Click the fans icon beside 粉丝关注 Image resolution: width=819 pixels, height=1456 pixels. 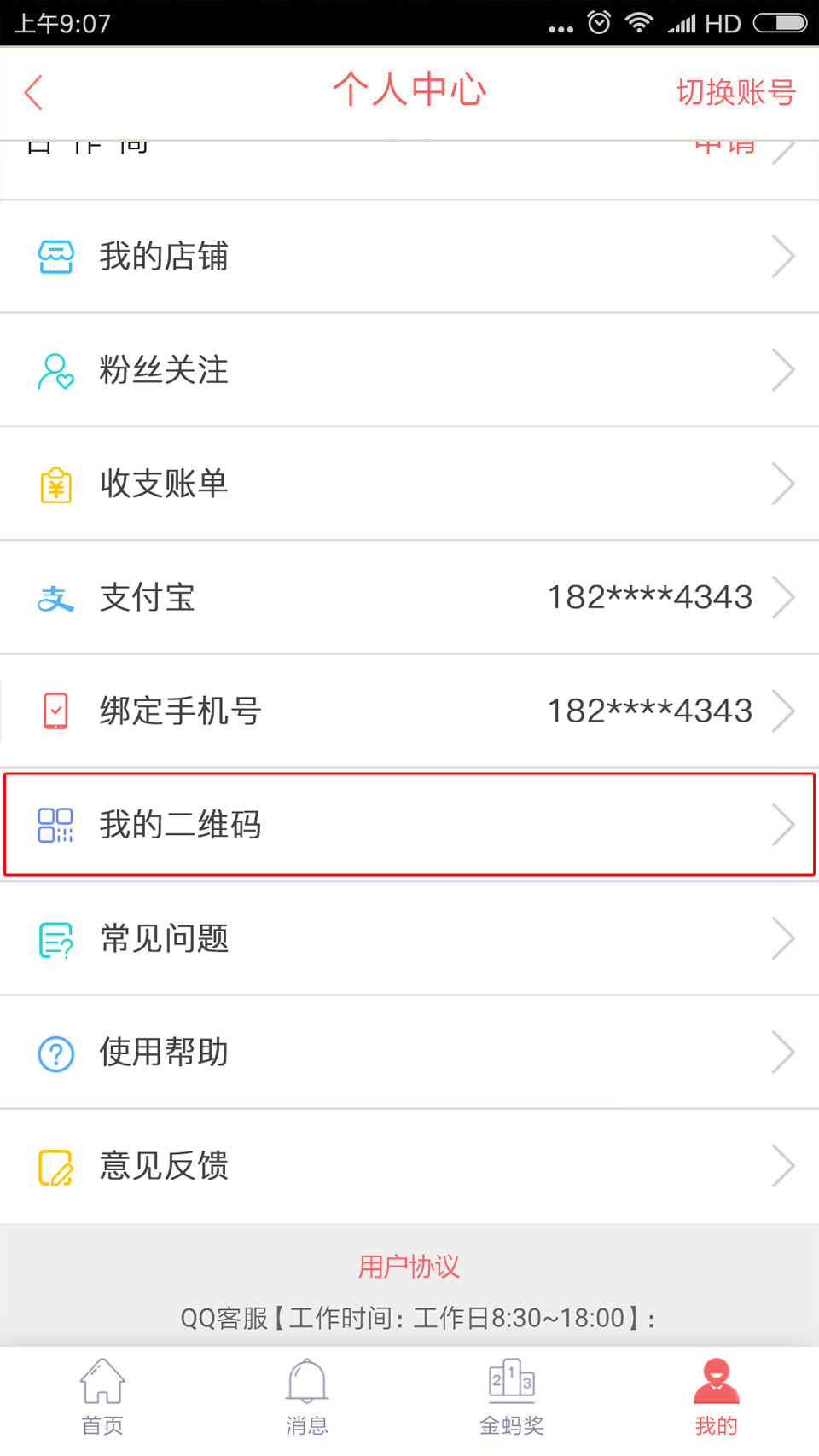[55, 369]
